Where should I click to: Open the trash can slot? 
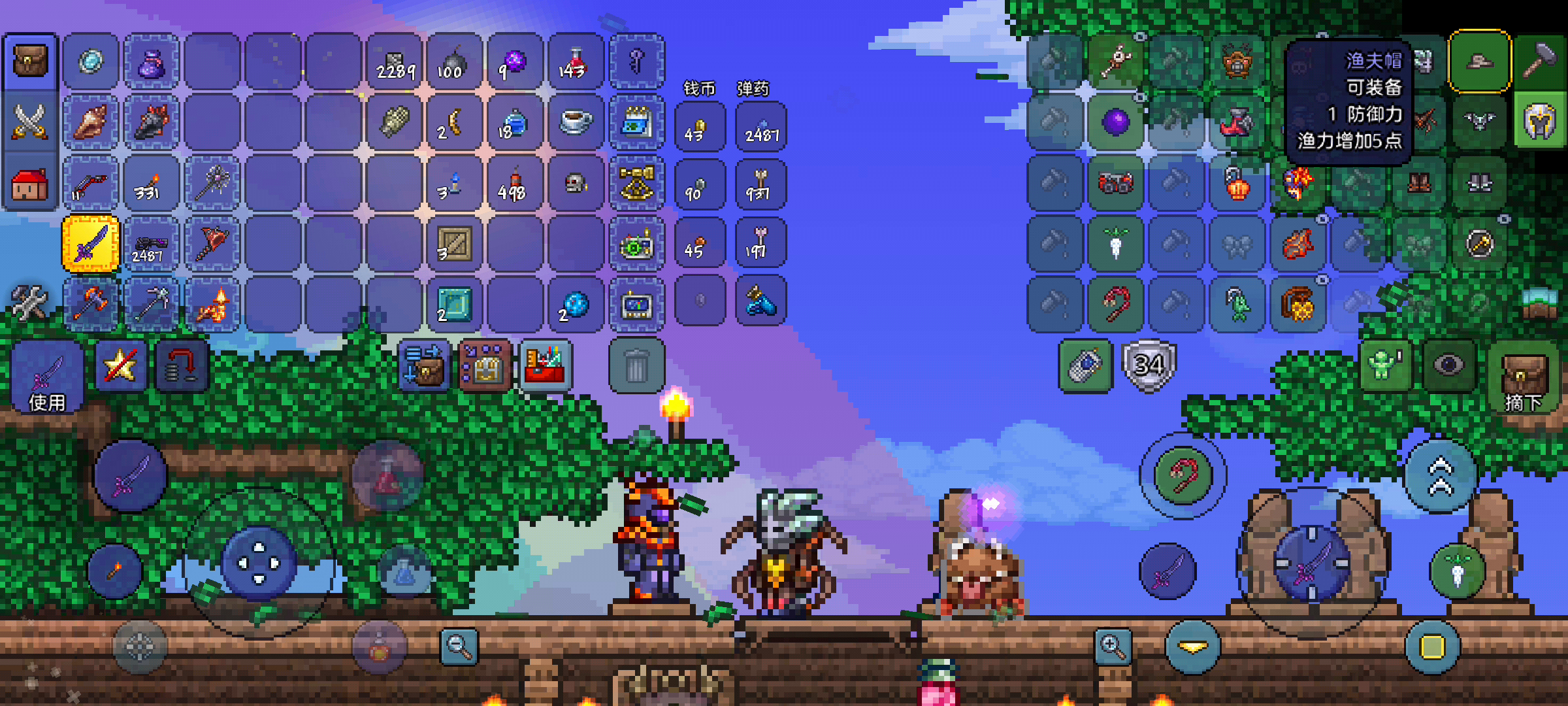tap(636, 366)
